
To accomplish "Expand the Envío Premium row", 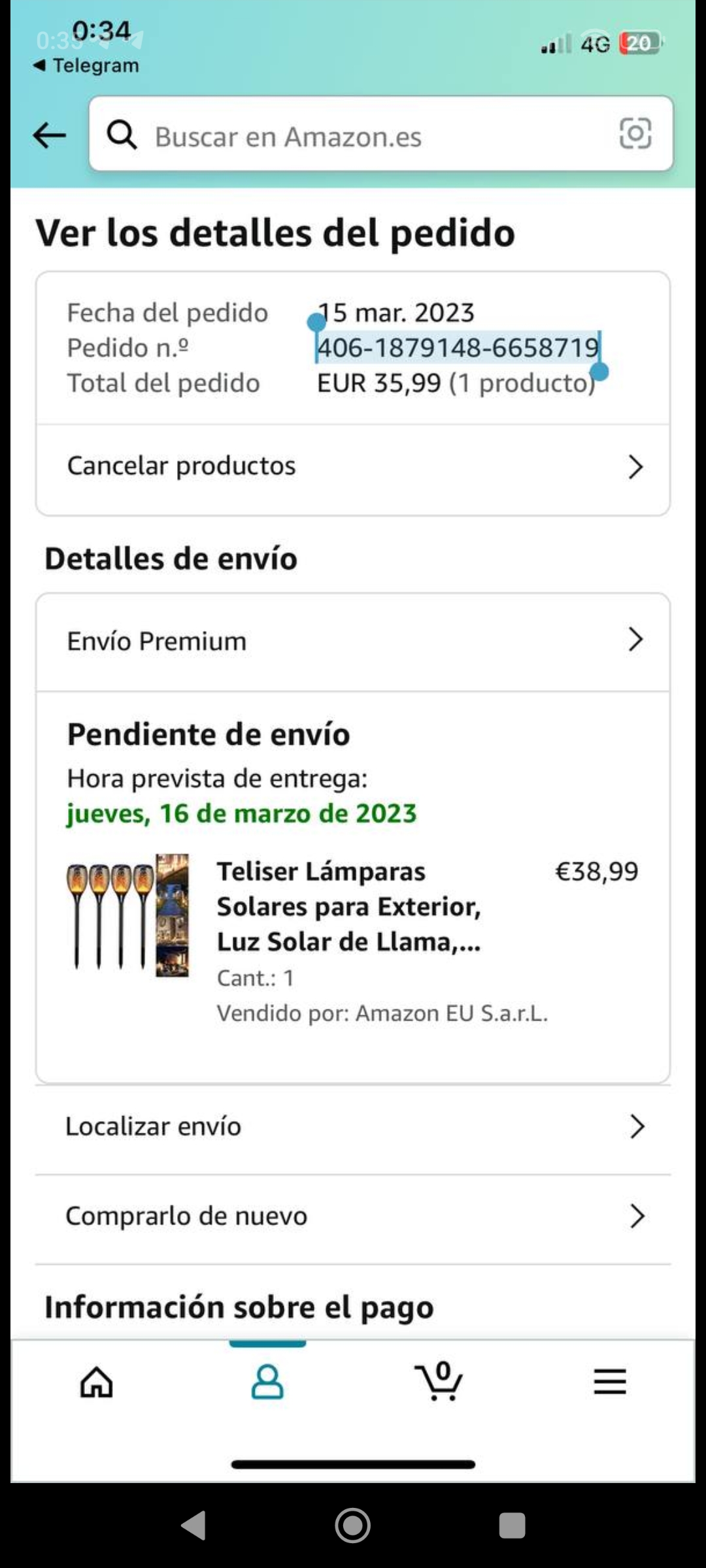I will tap(353, 641).
